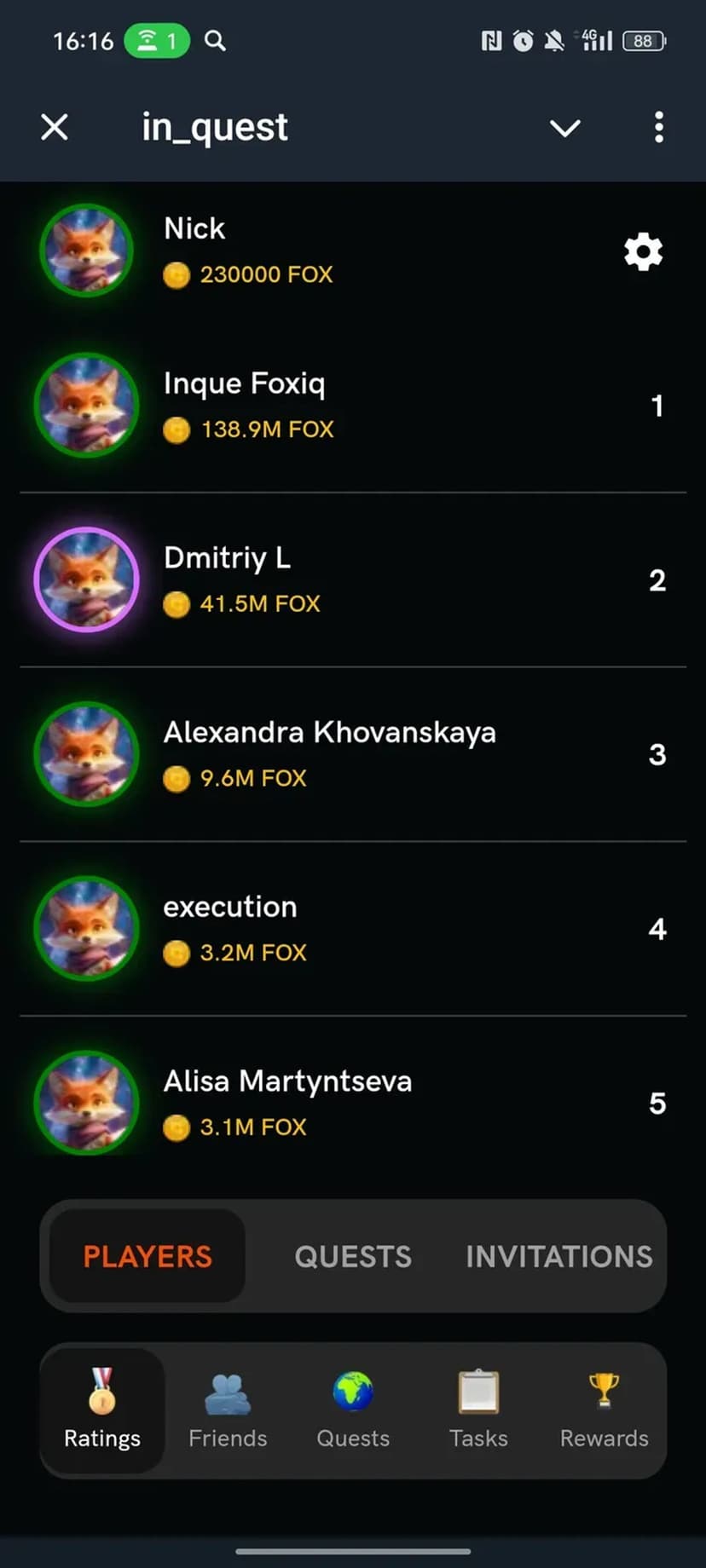706x1568 pixels.
Task: Open the three-dot overflow menu
Action: click(x=658, y=128)
